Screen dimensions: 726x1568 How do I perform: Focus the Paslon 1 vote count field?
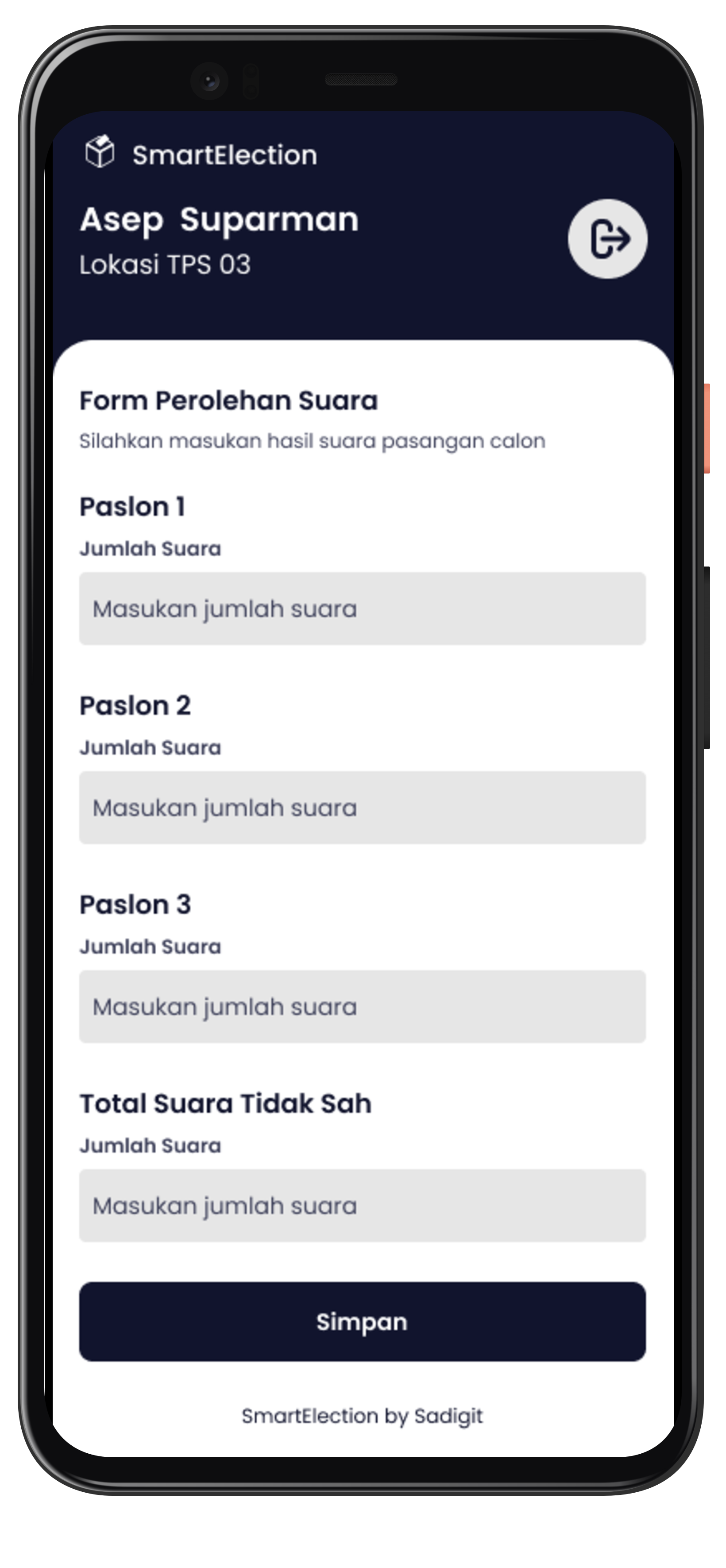coord(362,609)
